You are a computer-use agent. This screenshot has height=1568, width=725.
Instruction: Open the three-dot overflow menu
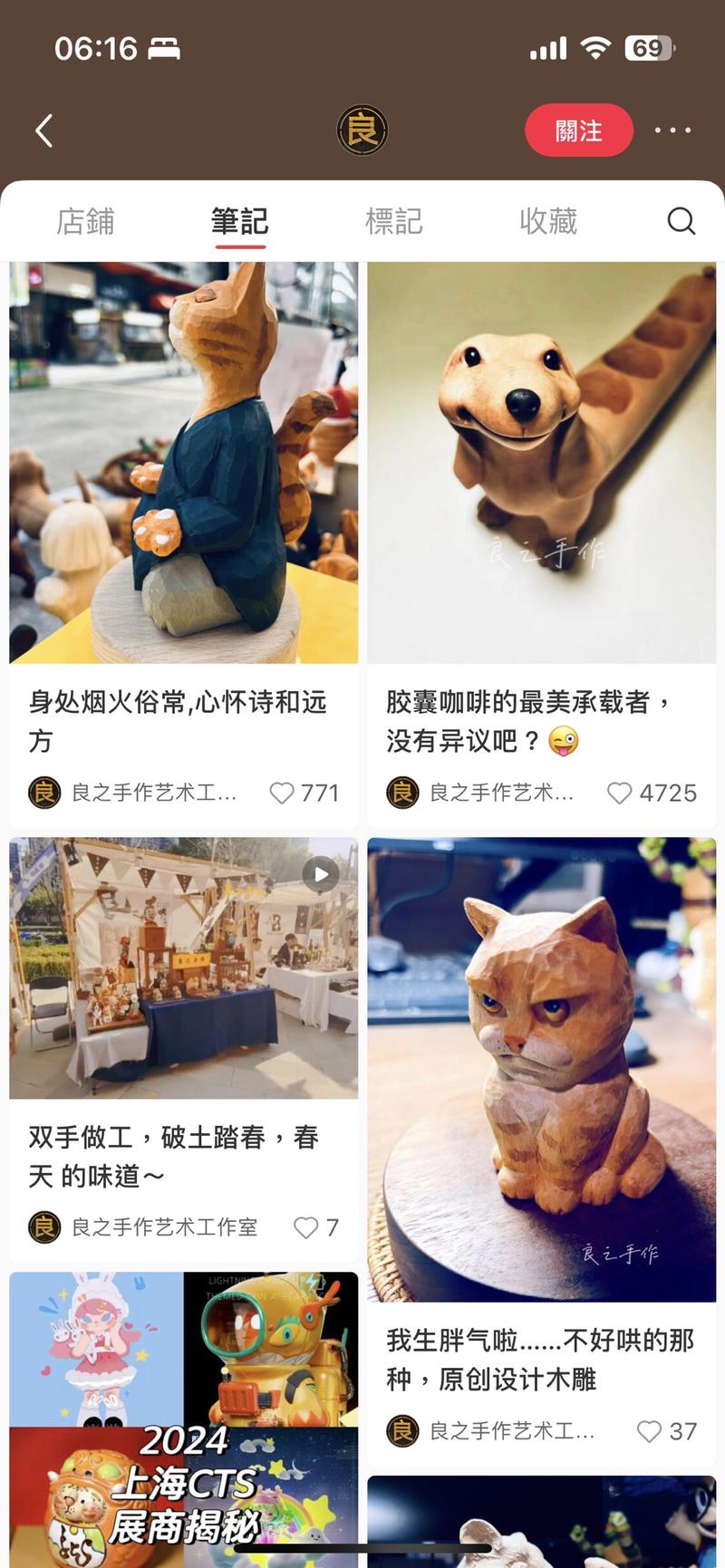[672, 130]
